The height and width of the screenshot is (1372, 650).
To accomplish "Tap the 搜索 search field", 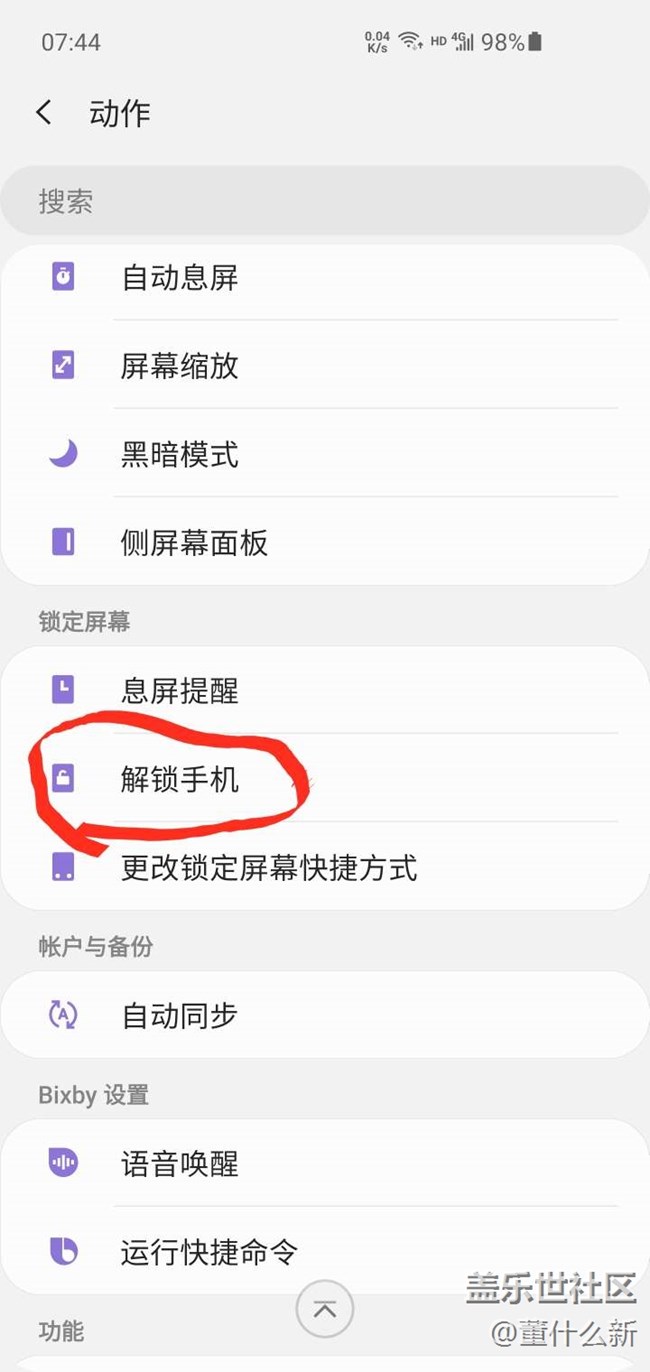I will point(325,202).
